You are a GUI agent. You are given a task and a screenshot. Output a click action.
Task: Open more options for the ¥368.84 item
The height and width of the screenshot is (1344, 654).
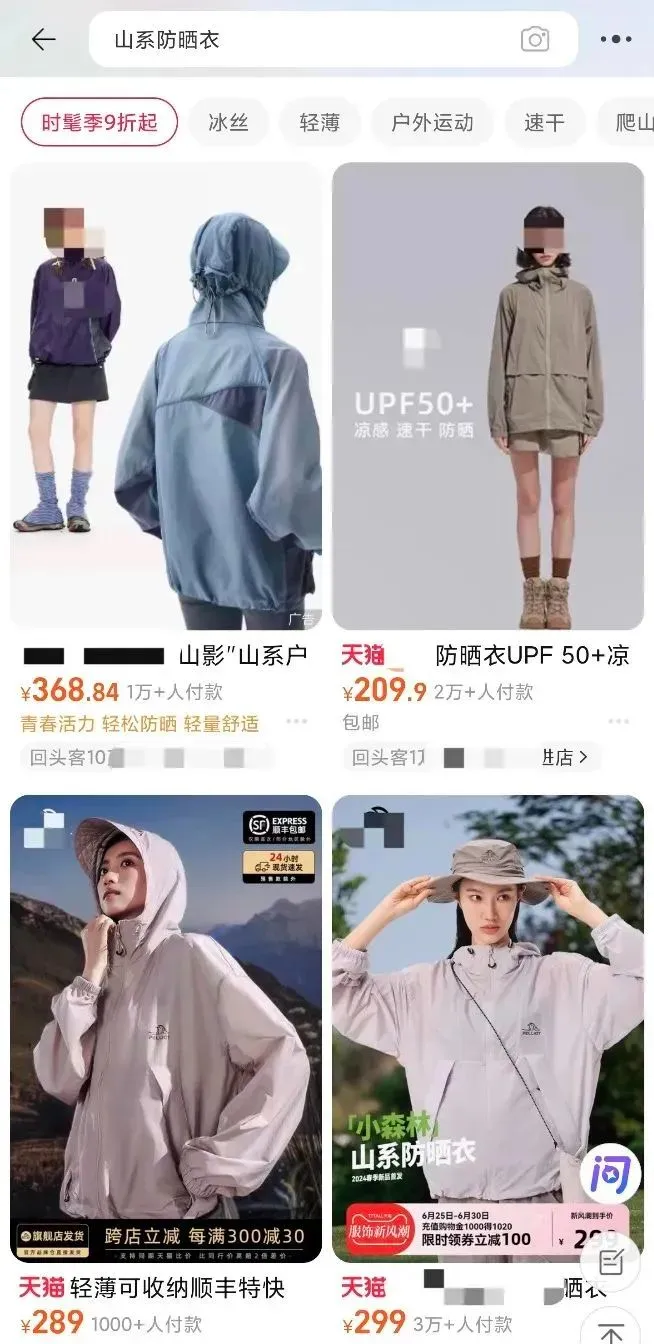pyautogui.click(x=296, y=722)
